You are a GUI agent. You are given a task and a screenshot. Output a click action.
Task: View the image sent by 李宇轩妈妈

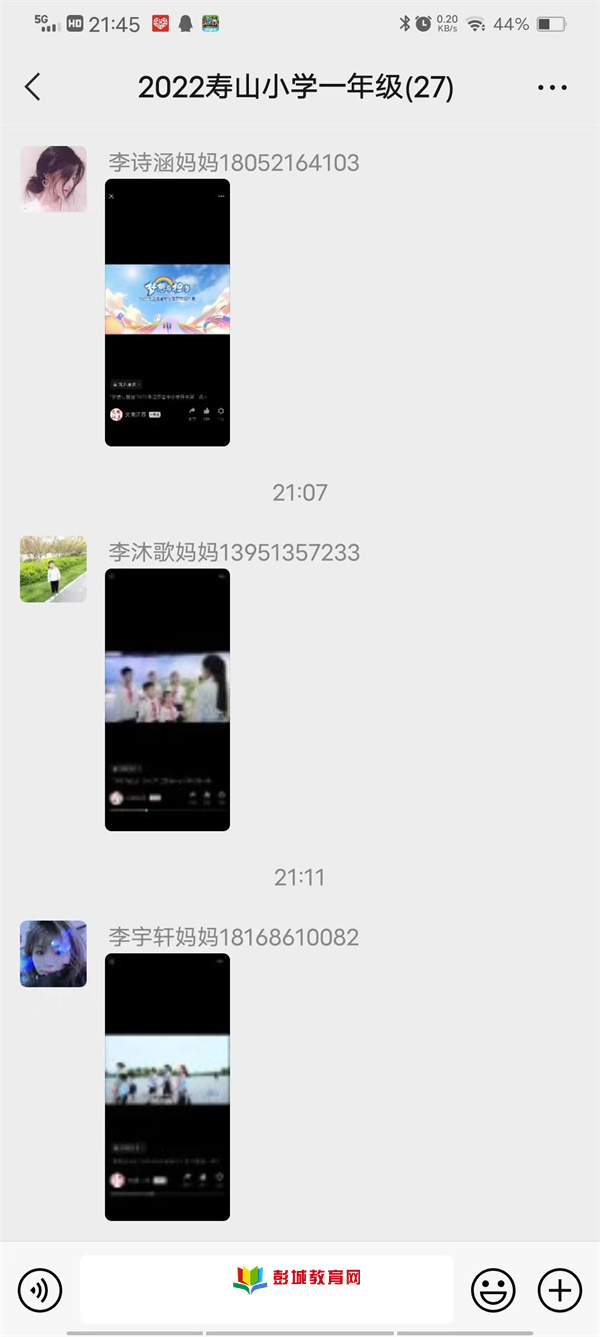[167, 1086]
